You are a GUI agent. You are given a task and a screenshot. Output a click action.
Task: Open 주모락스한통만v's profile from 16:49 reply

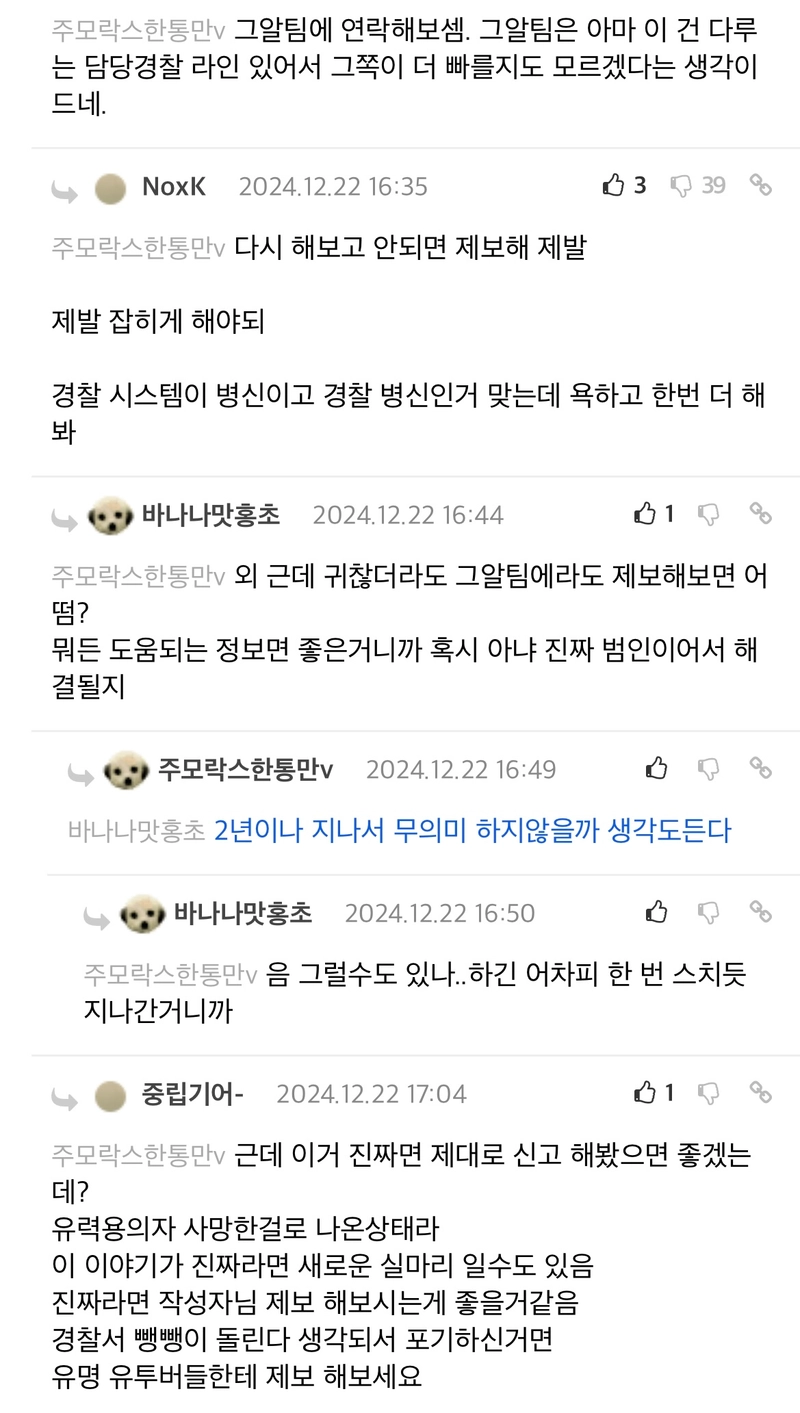click(245, 769)
